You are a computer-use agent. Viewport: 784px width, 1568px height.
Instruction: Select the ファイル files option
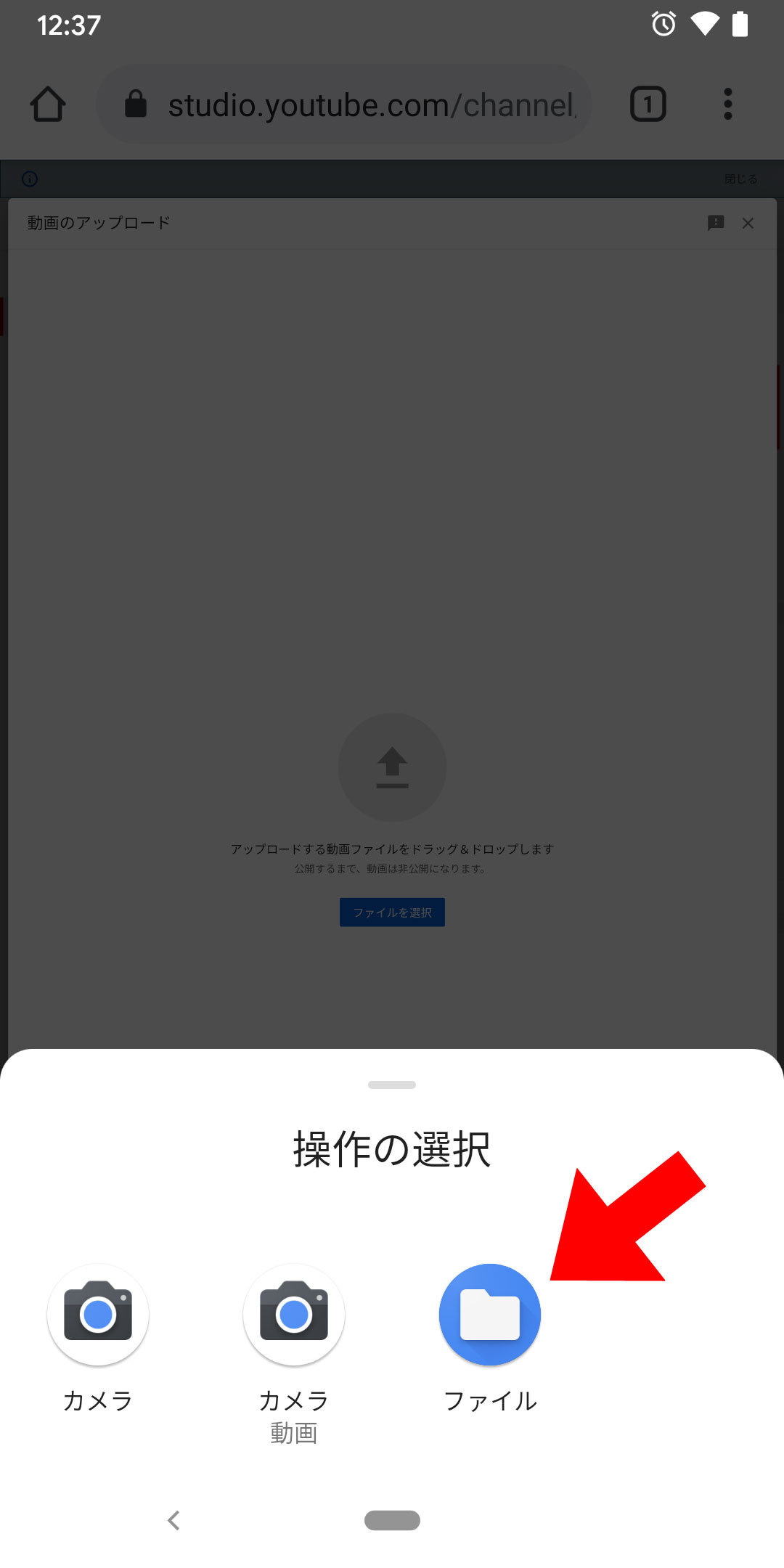tap(490, 1315)
